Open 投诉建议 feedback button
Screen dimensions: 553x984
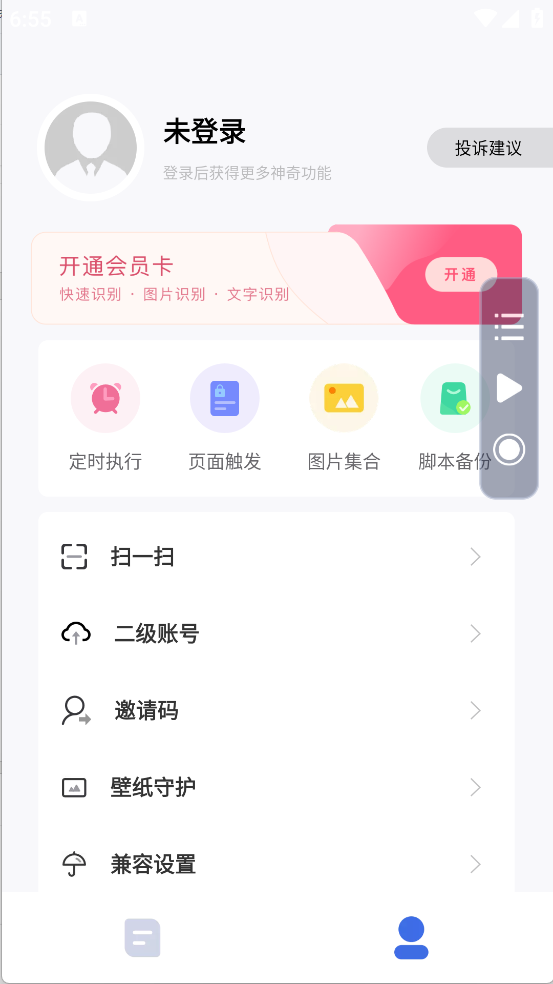click(x=490, y=148)
